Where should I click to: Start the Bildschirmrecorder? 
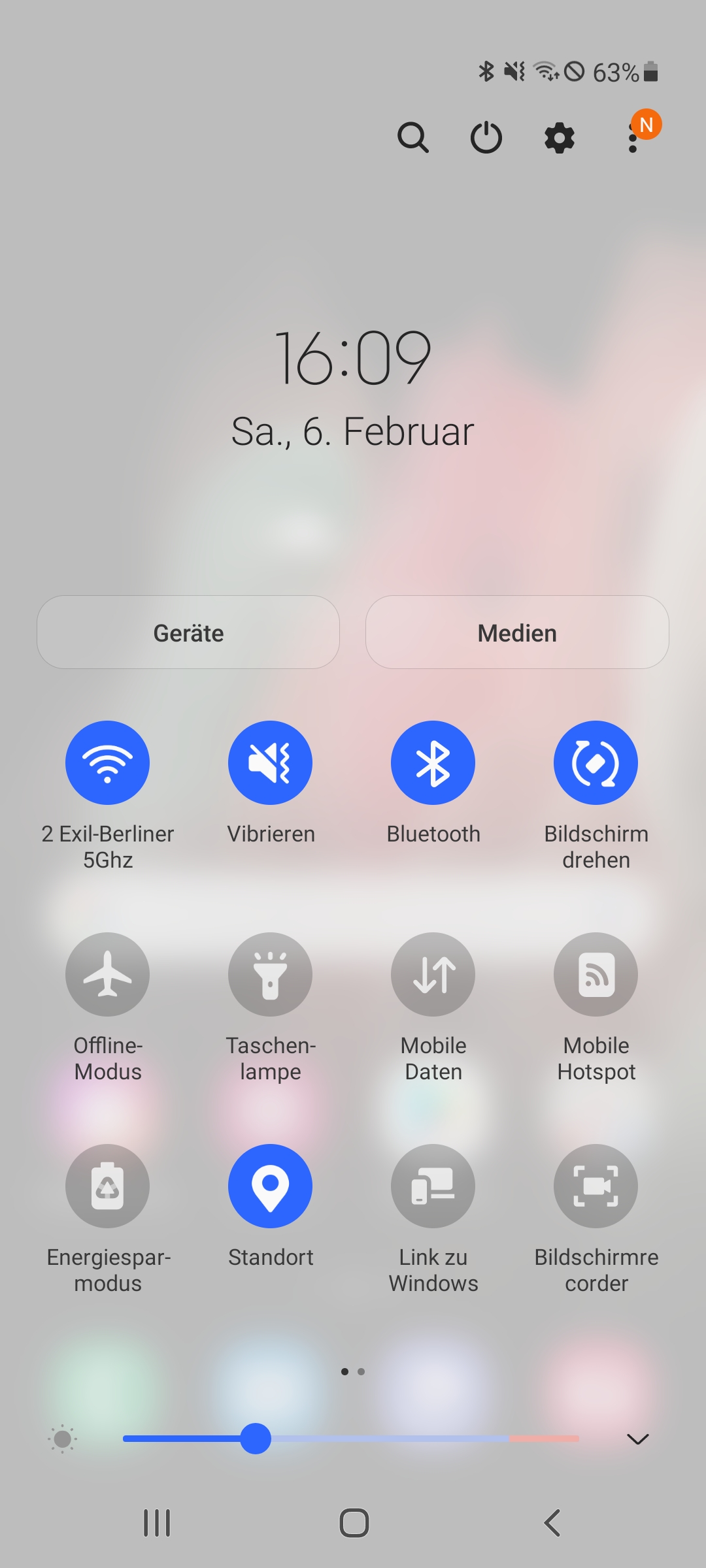596,1186
